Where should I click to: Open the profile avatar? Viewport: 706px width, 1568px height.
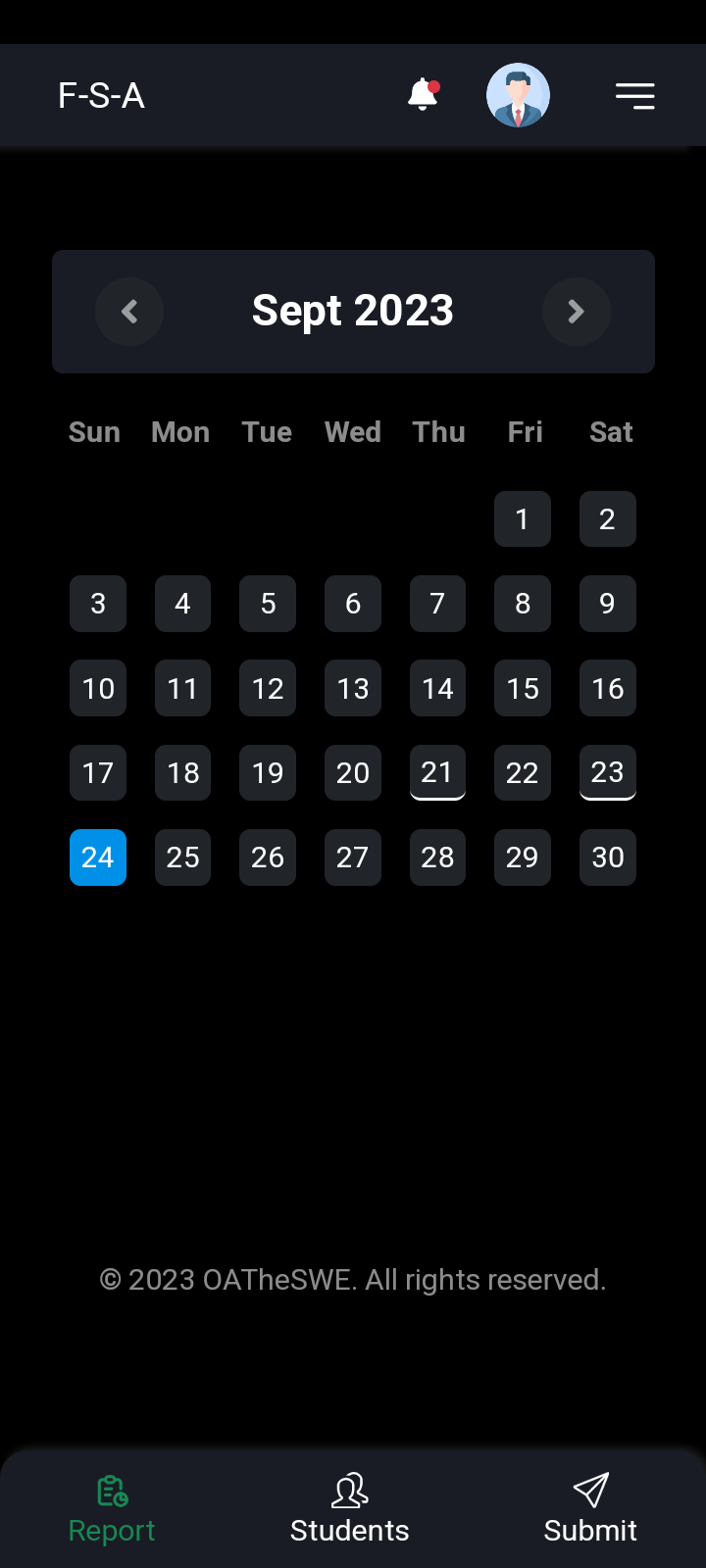click(x=518, y=95)
